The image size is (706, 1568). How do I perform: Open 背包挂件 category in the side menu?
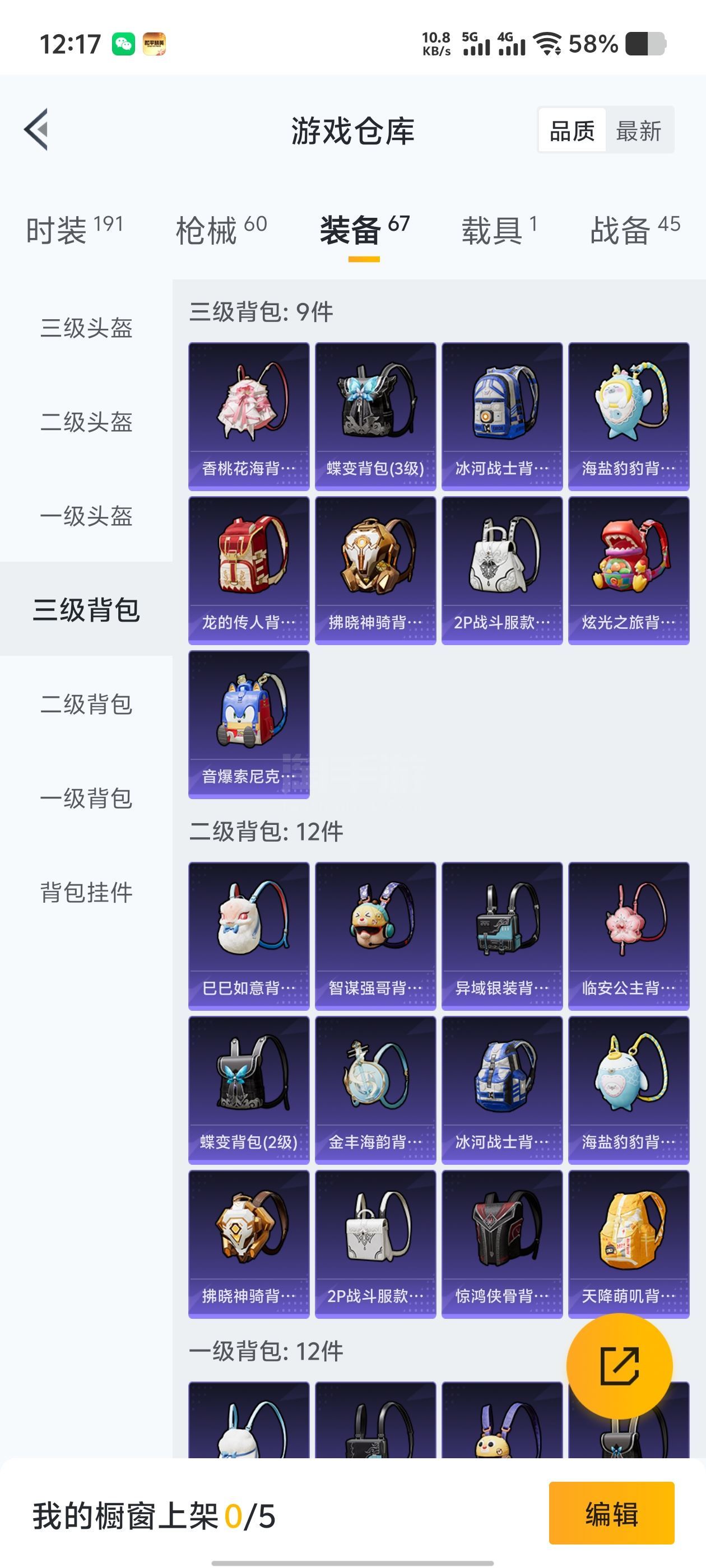pos(86,892)
